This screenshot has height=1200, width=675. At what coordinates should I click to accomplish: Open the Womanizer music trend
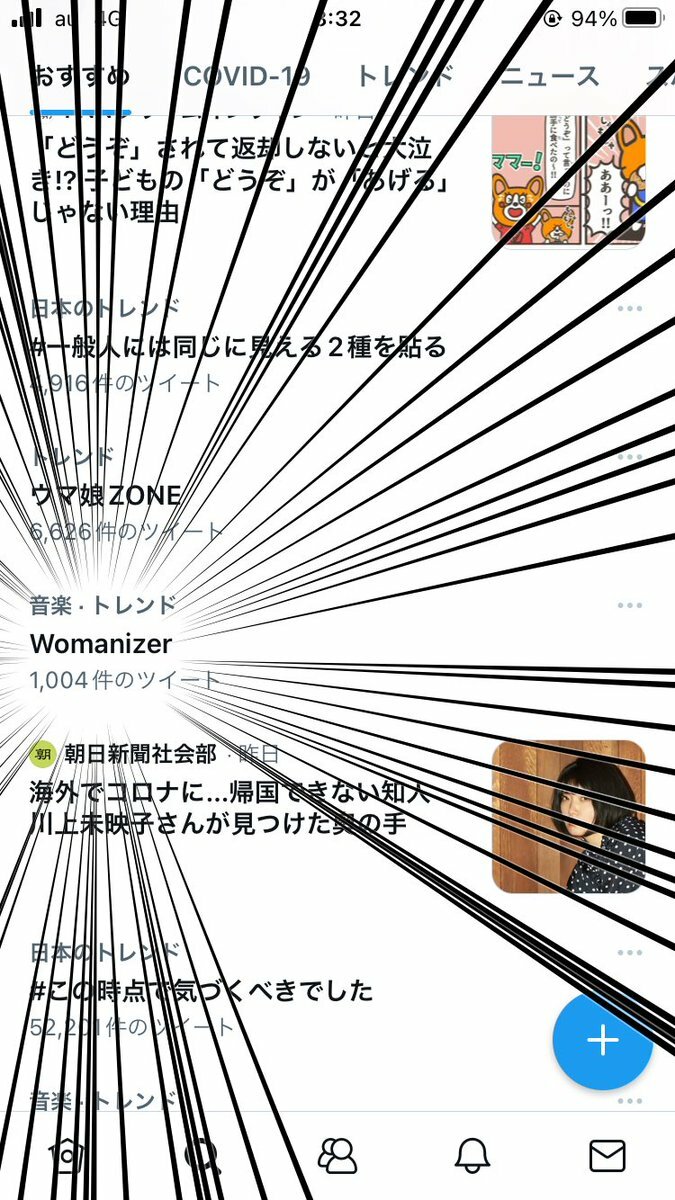point(101,643)
